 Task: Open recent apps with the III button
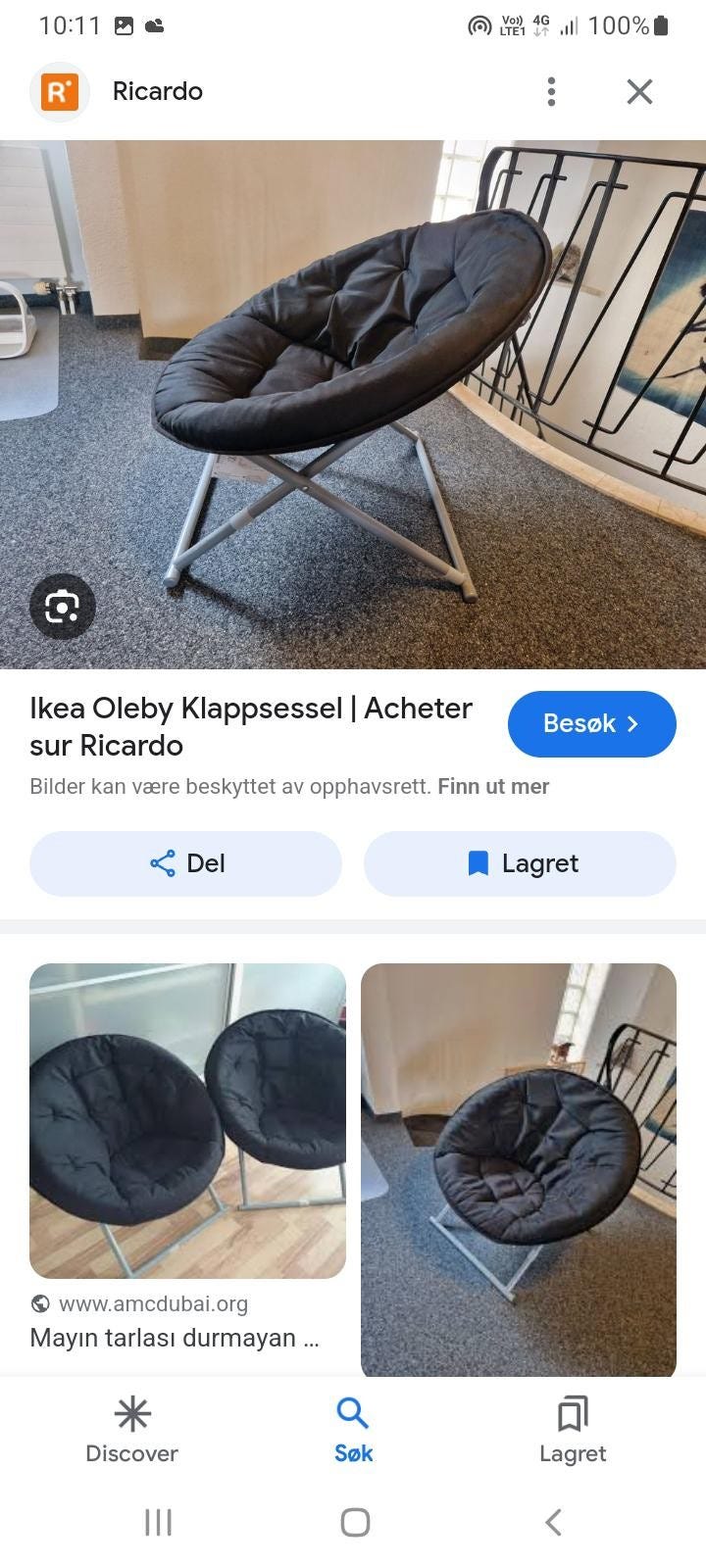pos(158,1522)
